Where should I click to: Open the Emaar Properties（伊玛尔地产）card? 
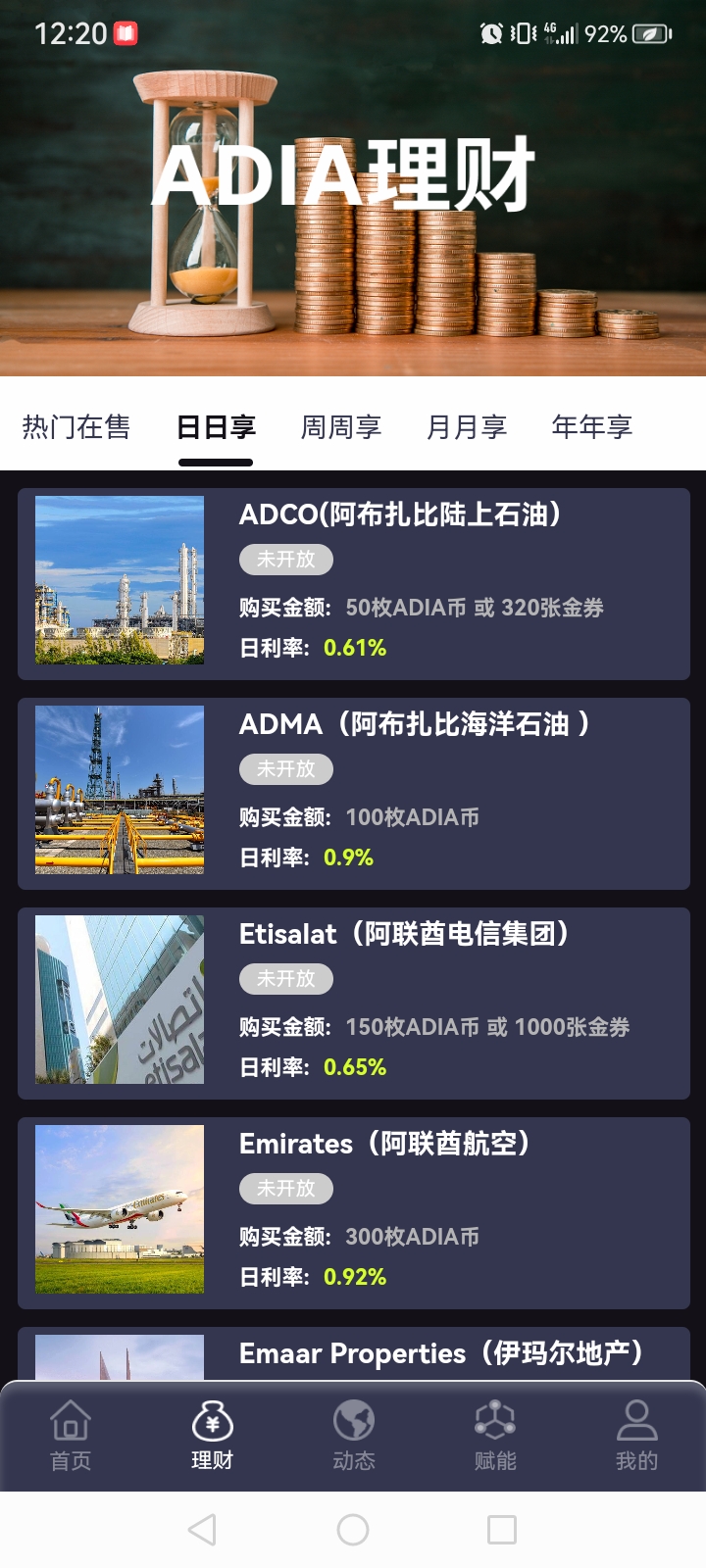[354, 1353]
